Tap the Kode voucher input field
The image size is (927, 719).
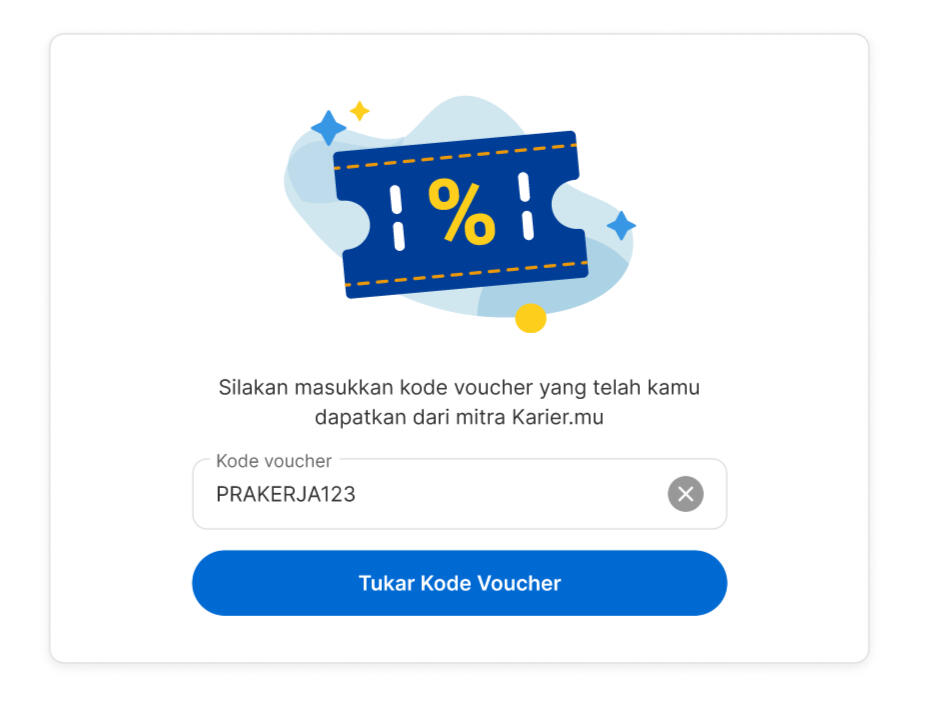pyautogui.click(x=430, y=494)
